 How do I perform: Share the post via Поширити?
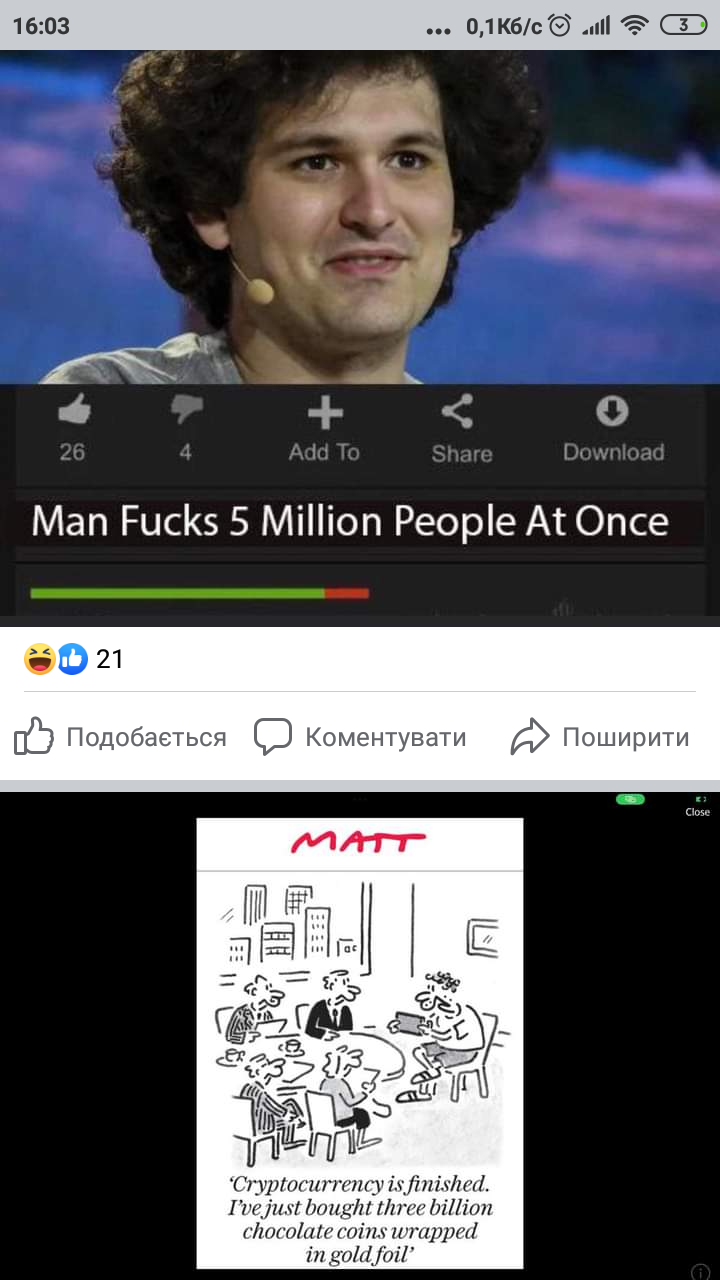click(600, 738)
